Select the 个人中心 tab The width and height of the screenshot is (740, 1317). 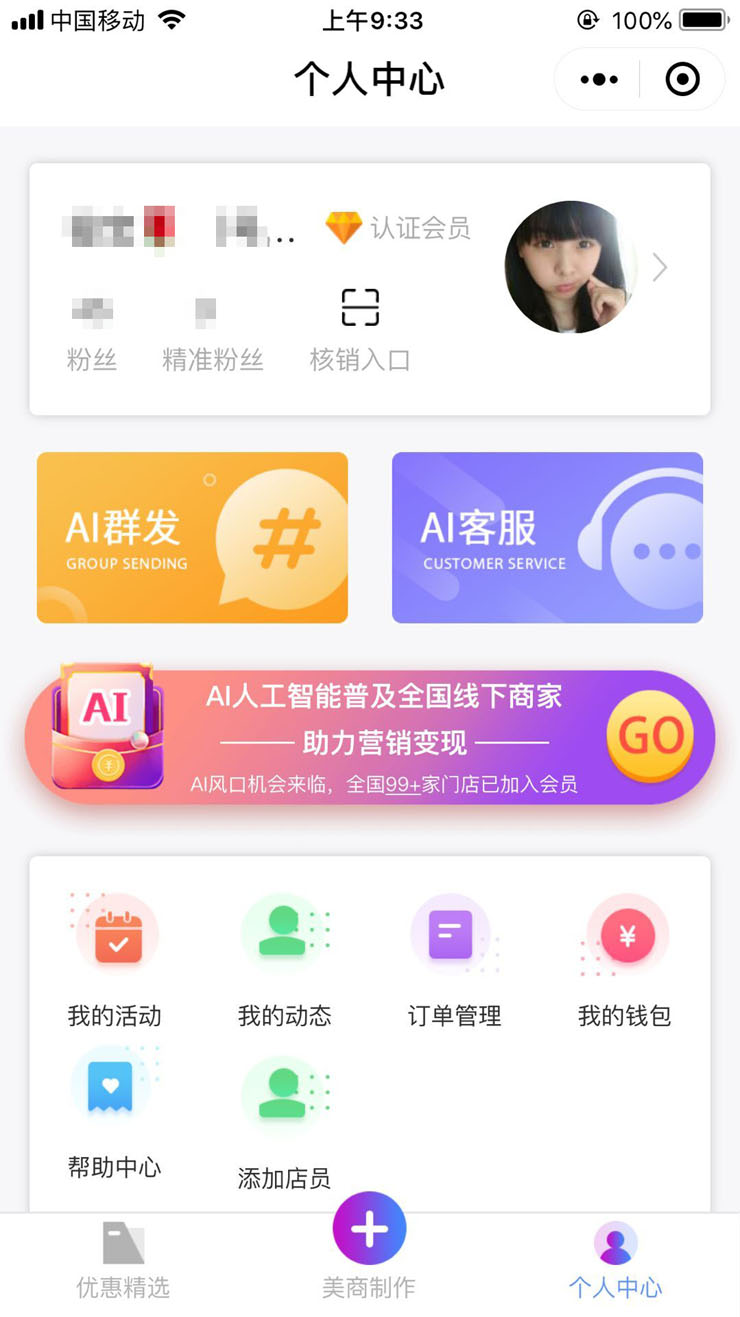[x=615, y=1260]
